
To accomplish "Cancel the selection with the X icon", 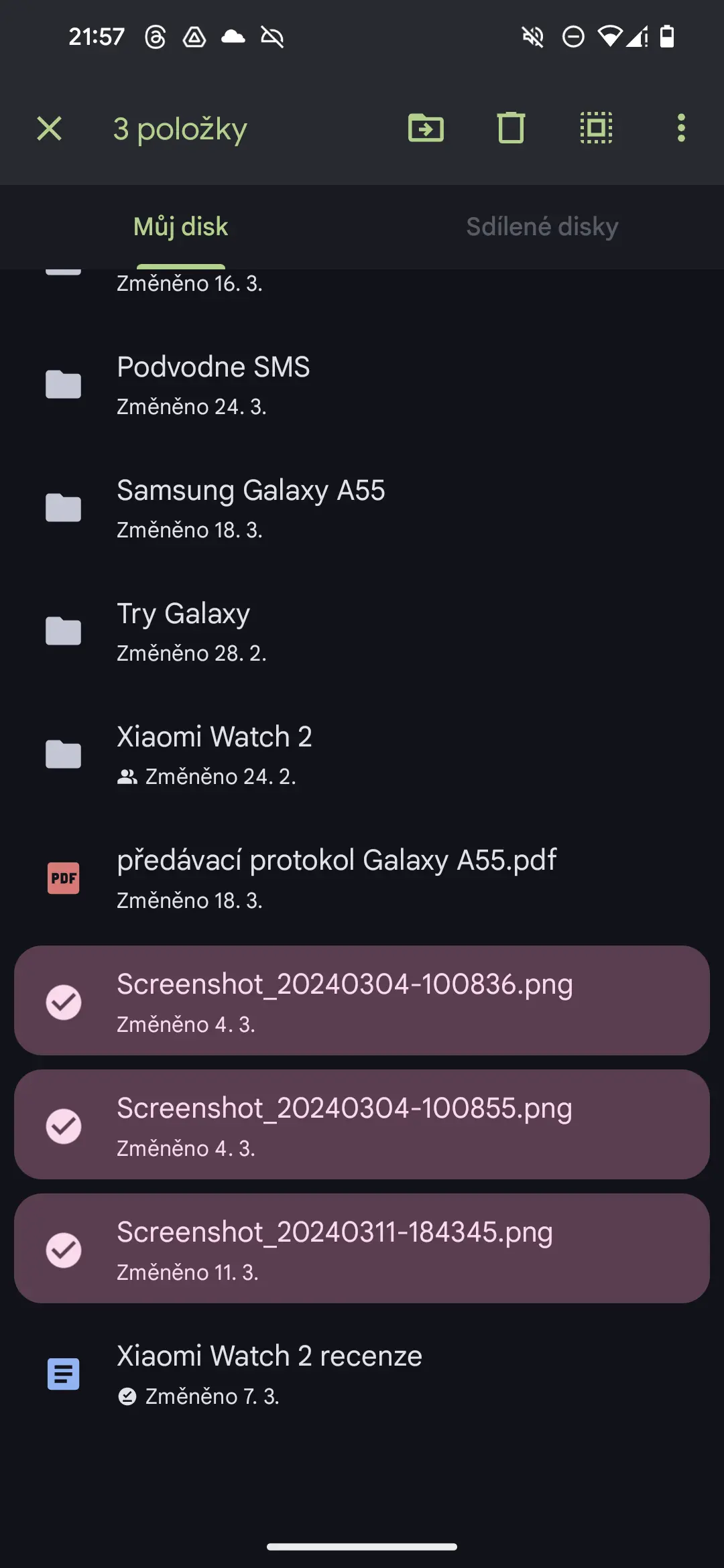I will tap(50, 128).
